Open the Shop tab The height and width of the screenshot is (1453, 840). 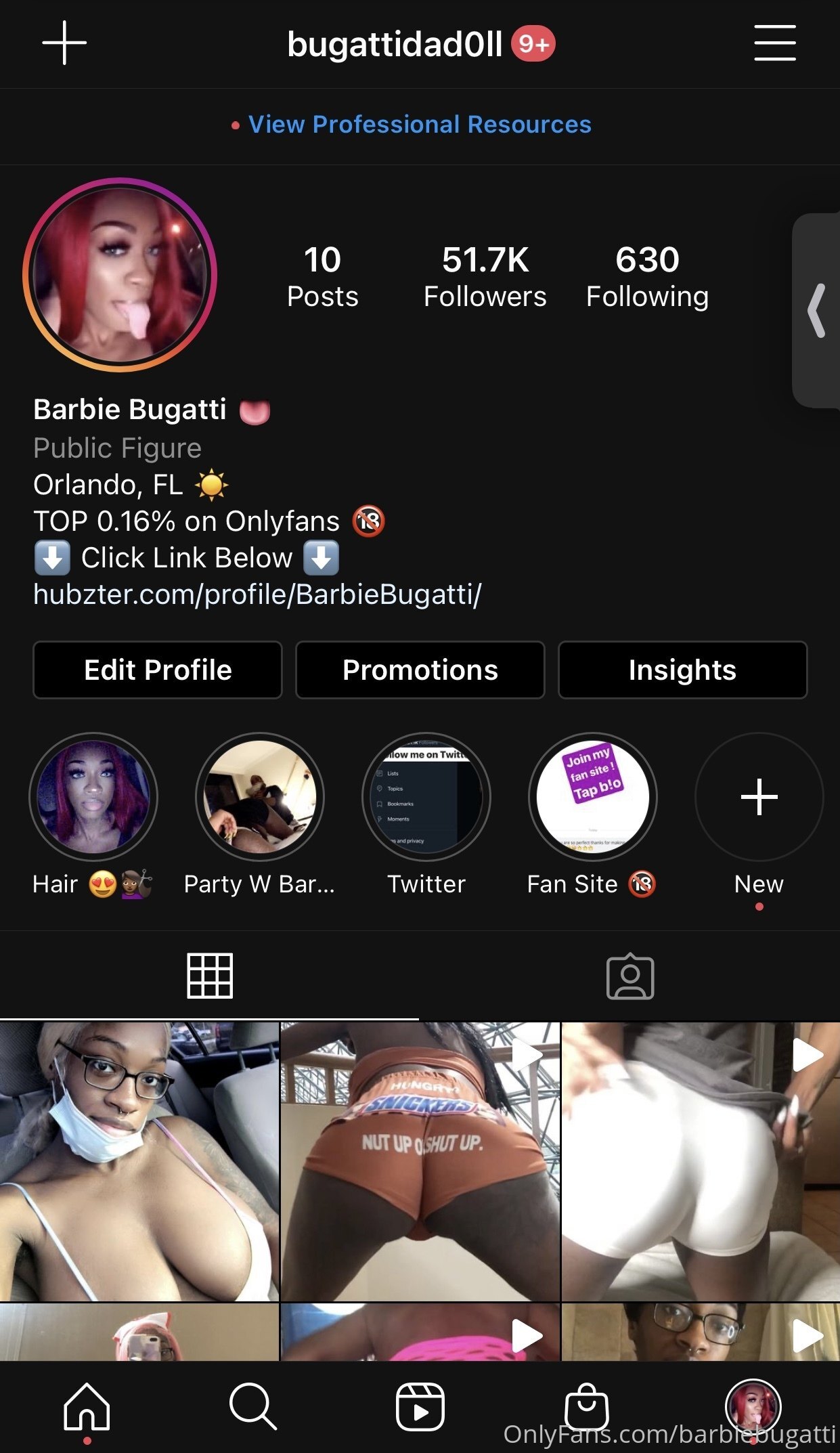586,1406
